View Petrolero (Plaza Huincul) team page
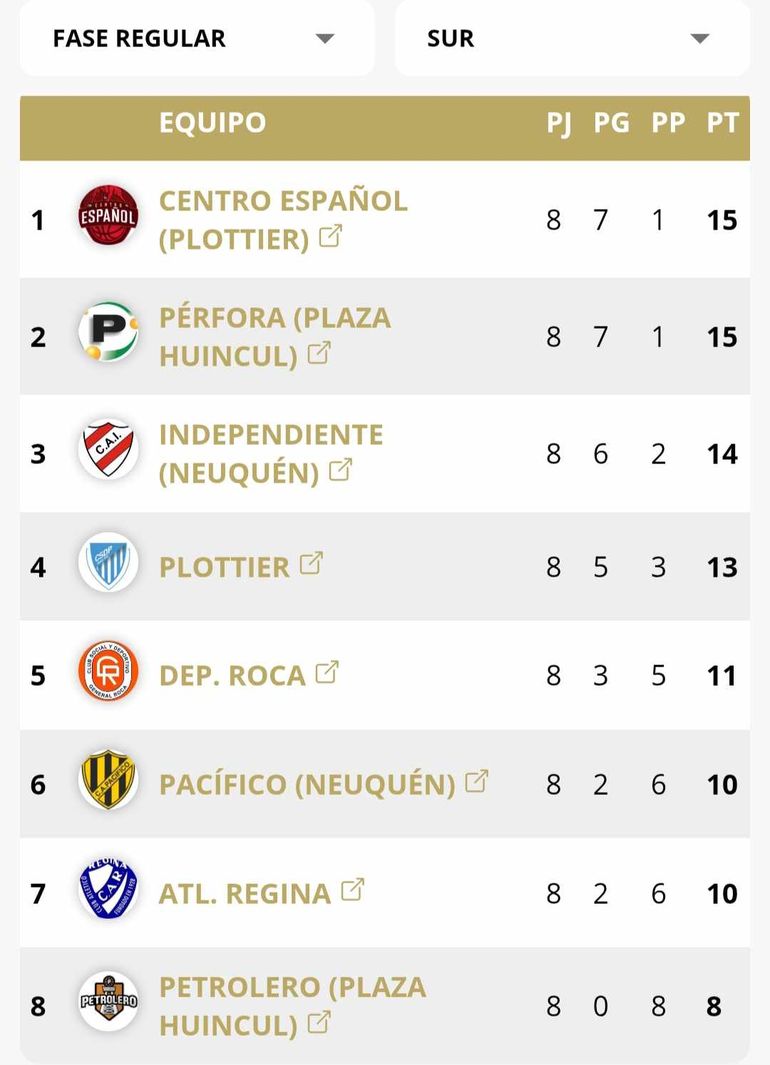Screen dimensions: 770x1065 (x=292, y=1005)
